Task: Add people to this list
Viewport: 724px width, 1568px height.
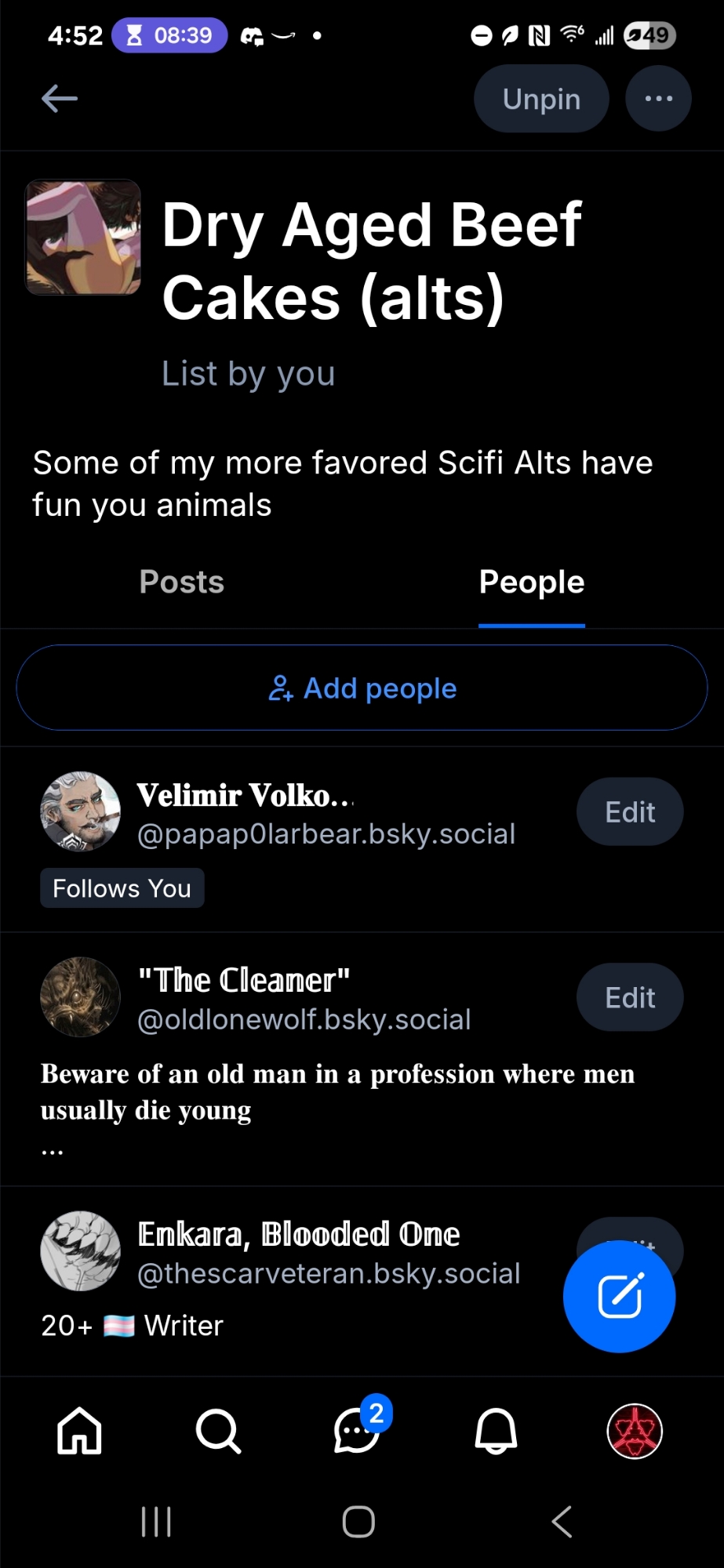Action: (362, 688)
